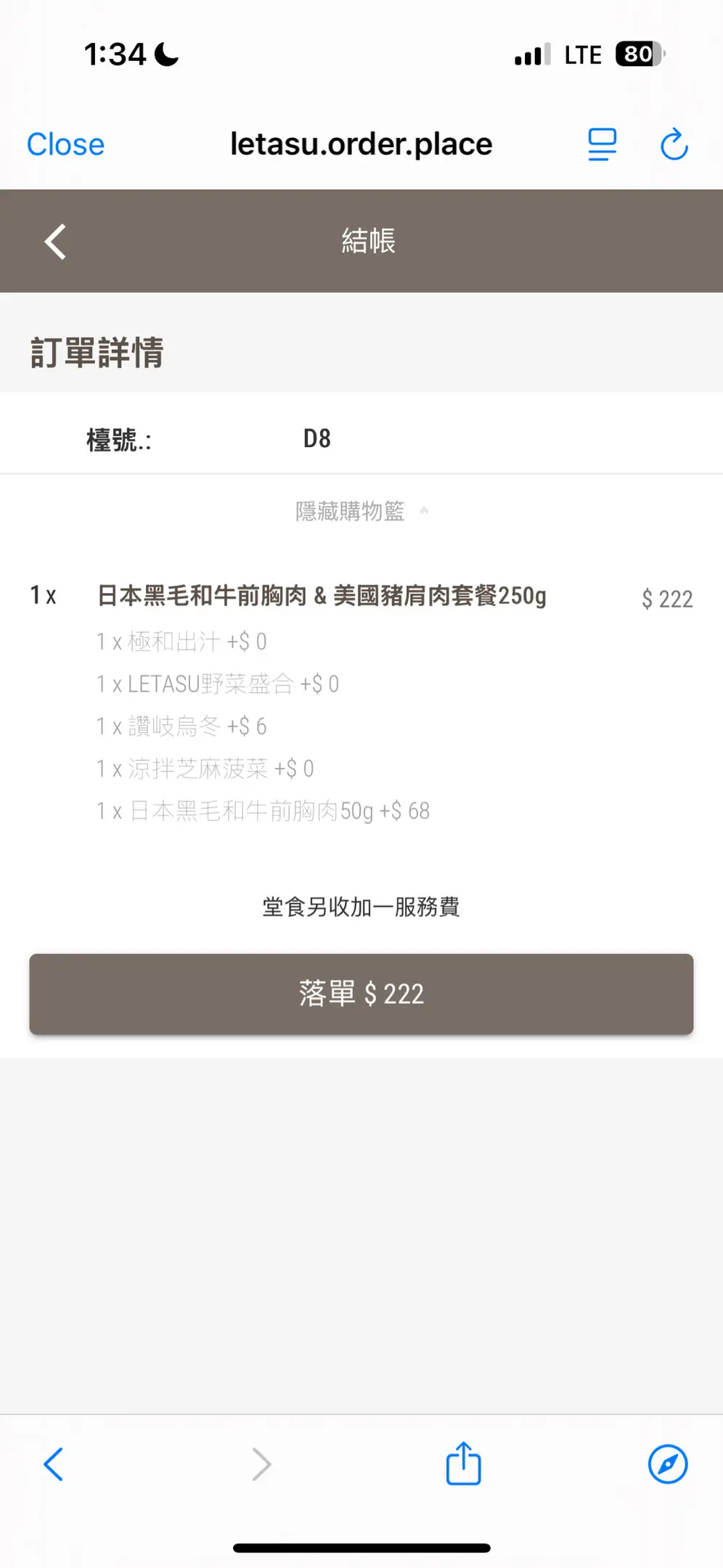Close the in-app browser
This screenshot has width=723, height=1568.
65,144
